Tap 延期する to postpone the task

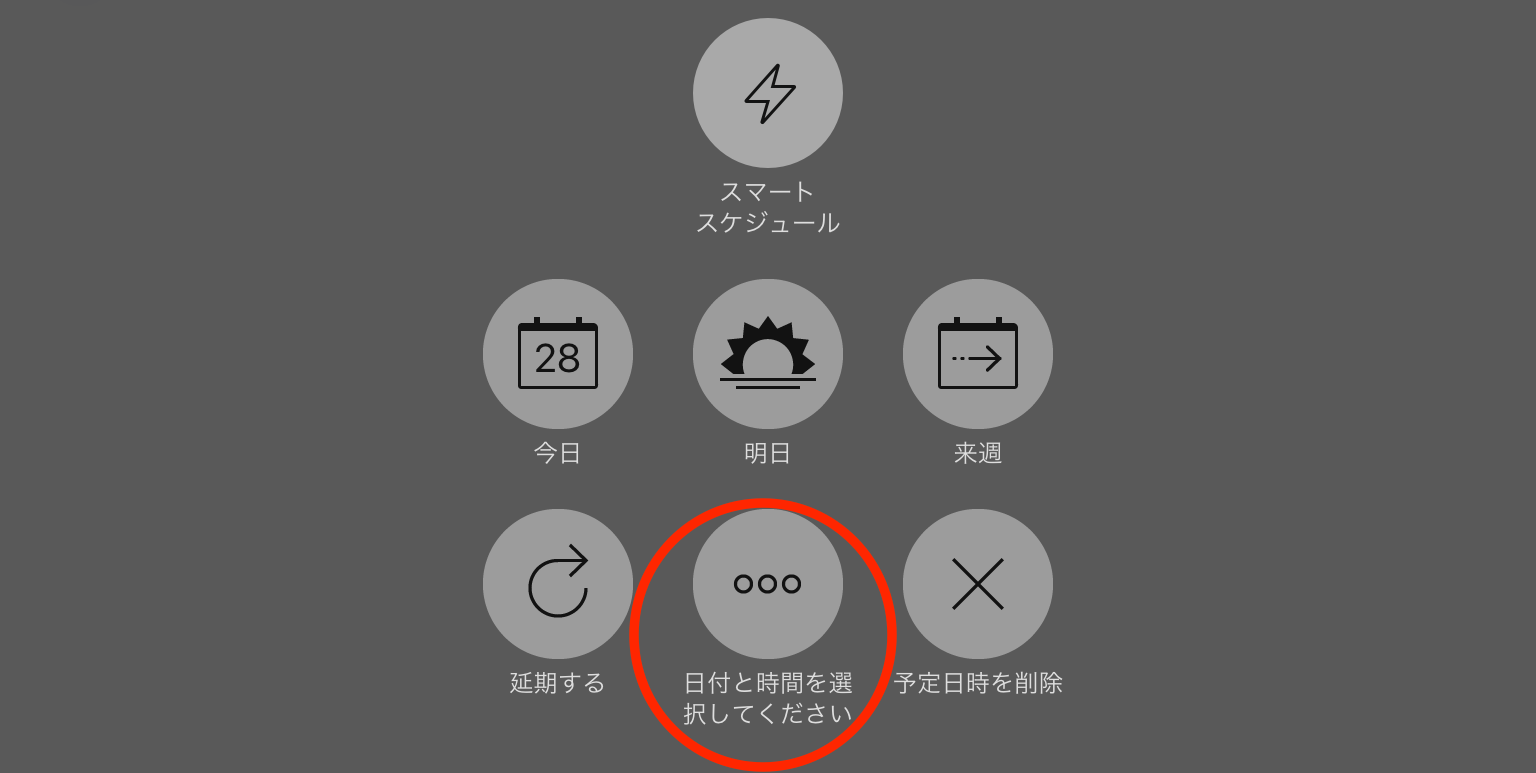click(557, 584)
